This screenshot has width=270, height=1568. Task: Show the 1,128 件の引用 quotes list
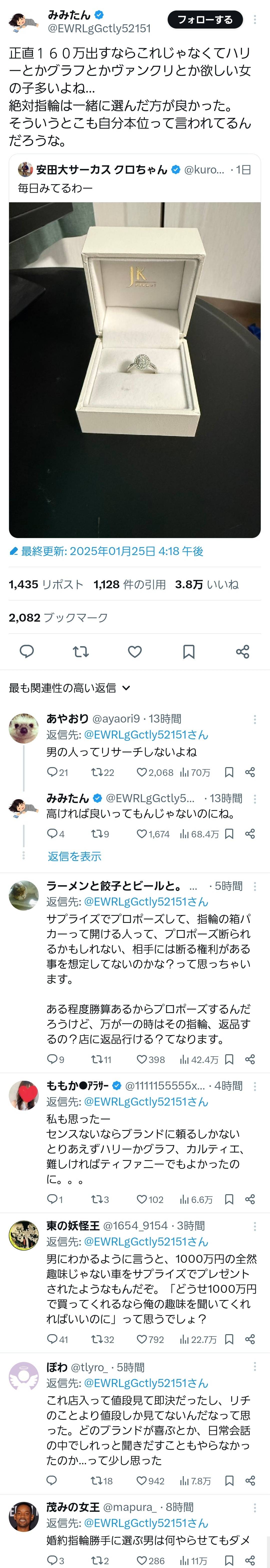[x=130, y=584]
